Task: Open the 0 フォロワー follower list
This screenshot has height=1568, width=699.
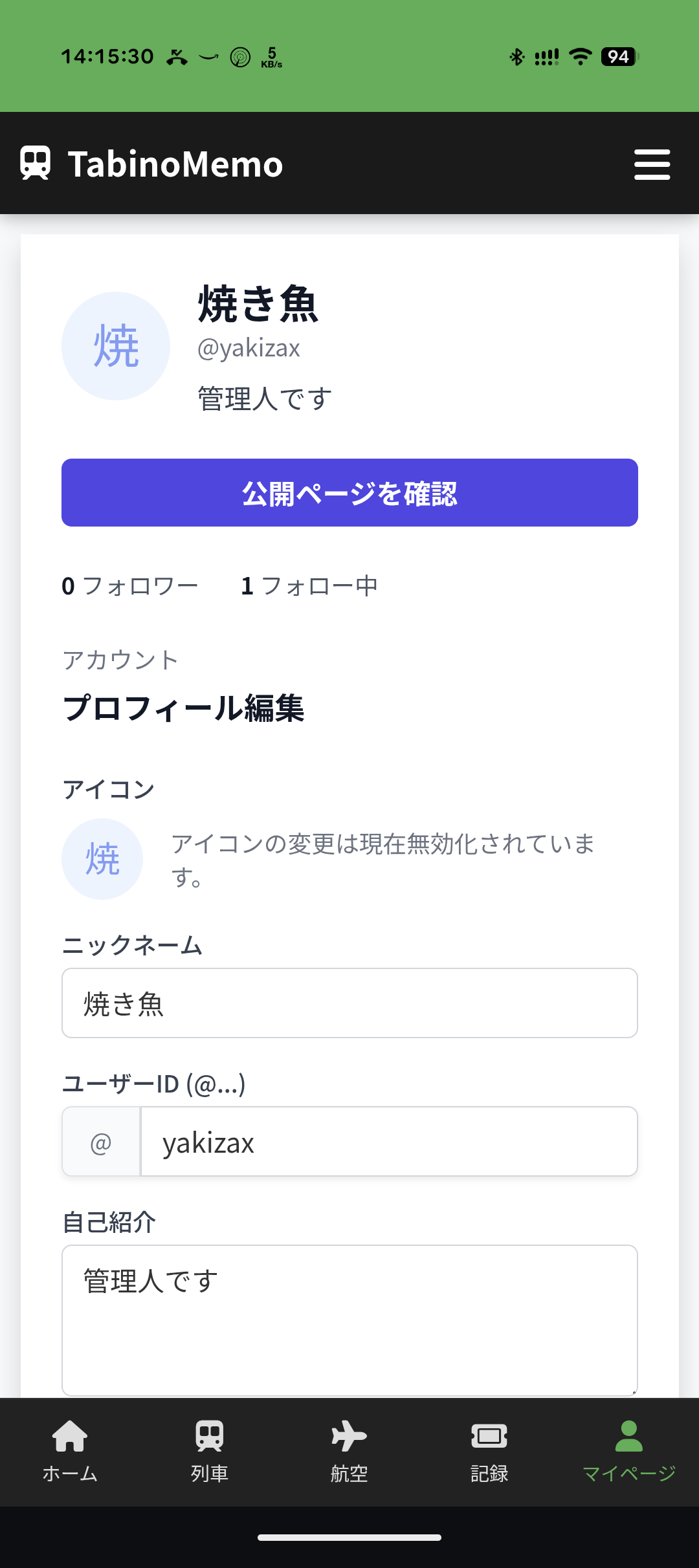Action: (129, 585)
